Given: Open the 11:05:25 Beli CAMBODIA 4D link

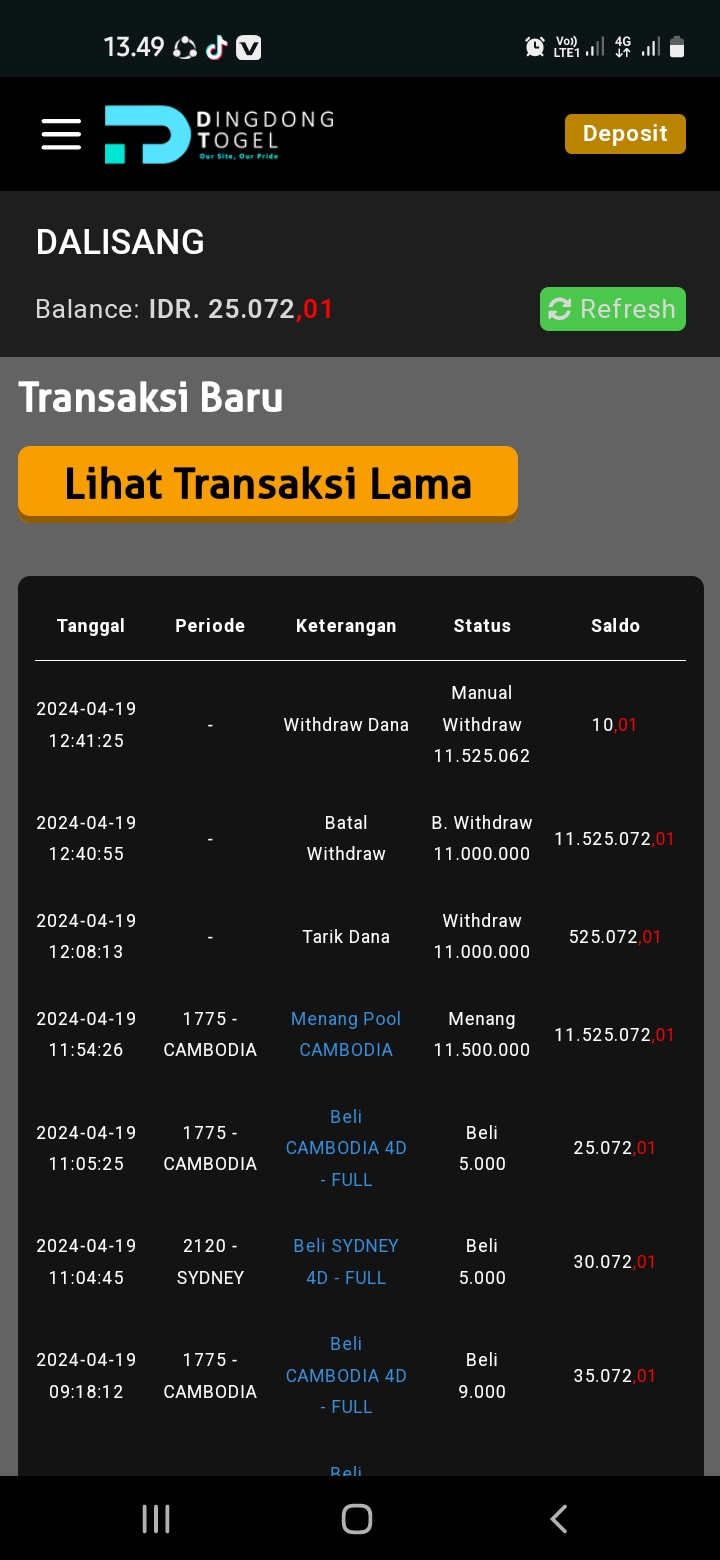Looking at the screenshot, I should point(346,1147).
